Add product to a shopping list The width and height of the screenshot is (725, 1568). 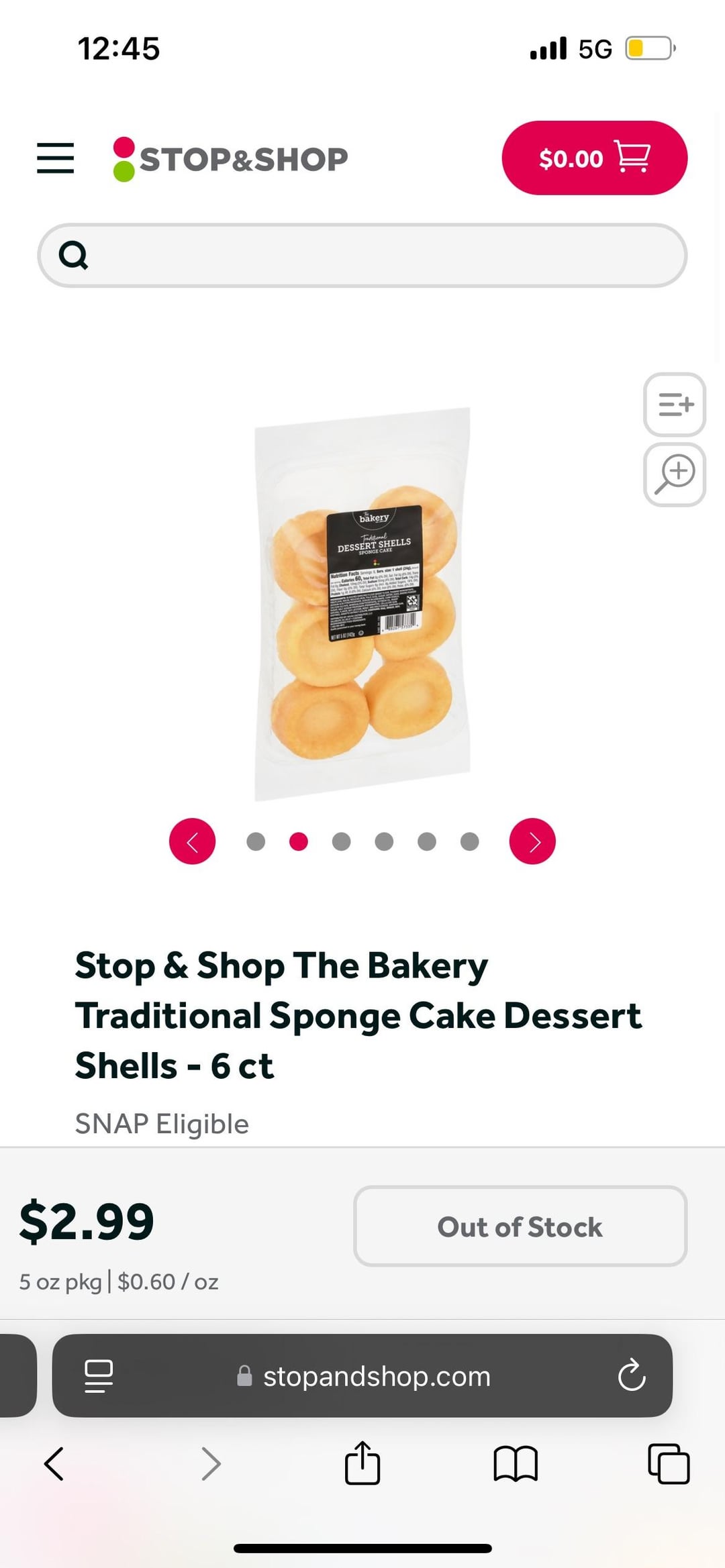pyautogui.click(x=675, y=405)
